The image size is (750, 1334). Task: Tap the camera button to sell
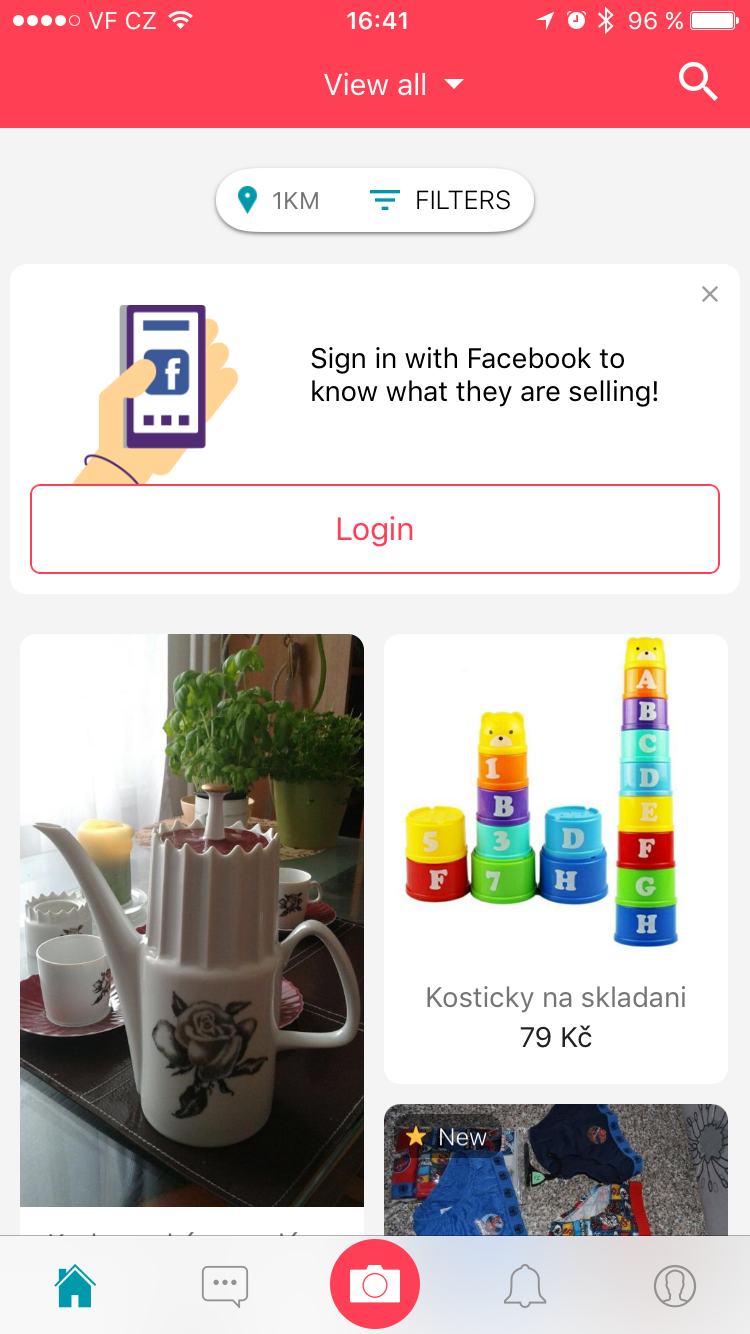coord(375,1284)
